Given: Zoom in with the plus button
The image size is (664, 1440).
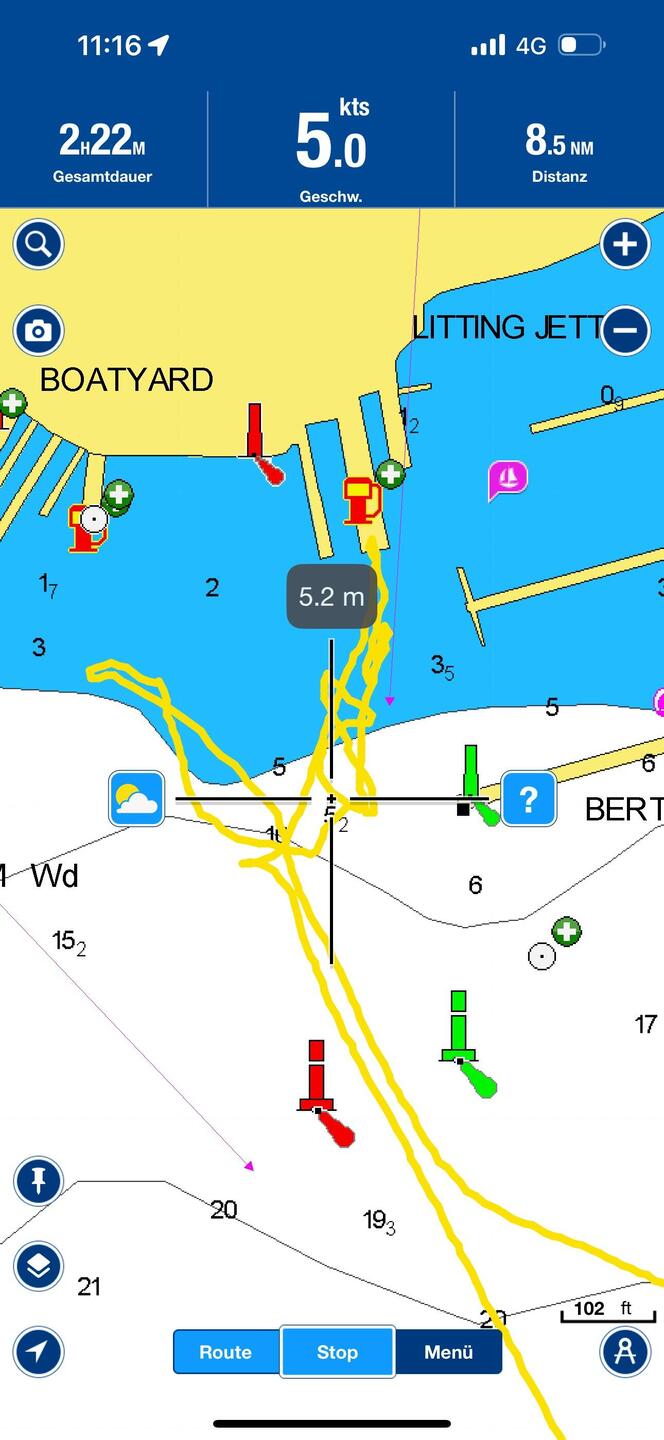Looking at the screenshot, I should click(x=625, y=244).
